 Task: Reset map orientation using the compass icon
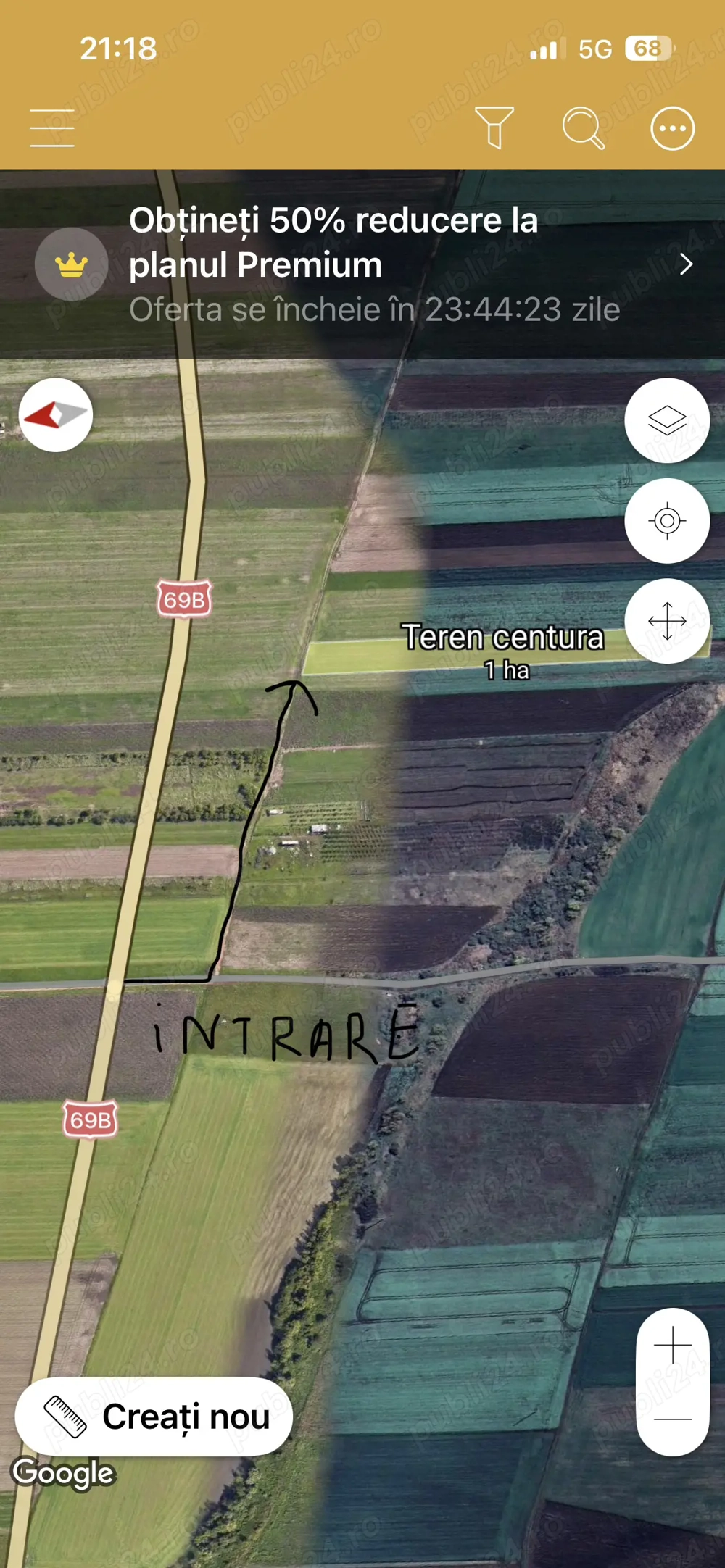click(55, 414)
